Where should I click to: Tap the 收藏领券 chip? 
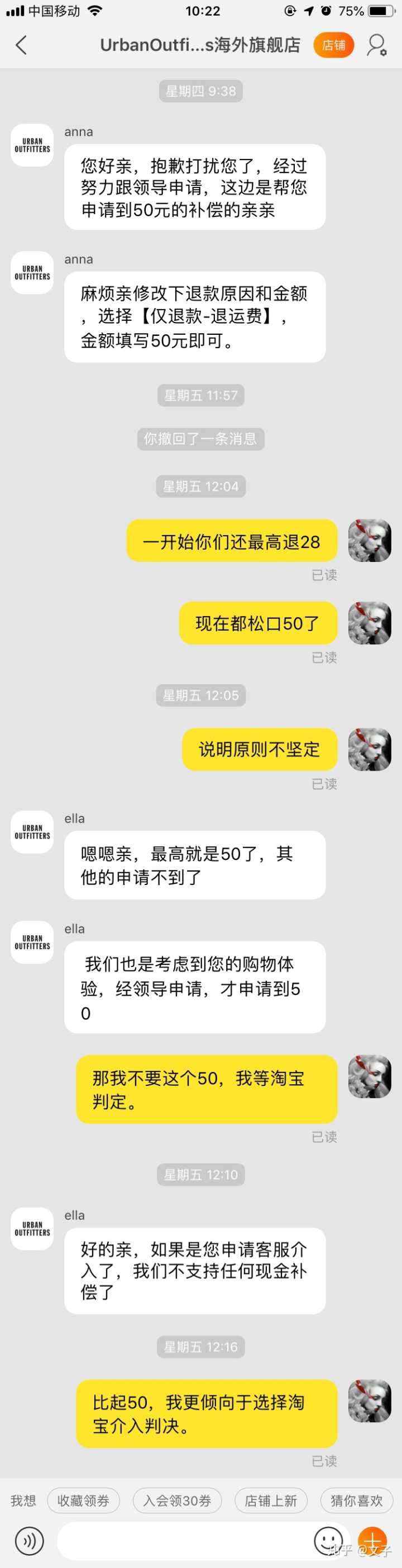tap(83, 1500)
